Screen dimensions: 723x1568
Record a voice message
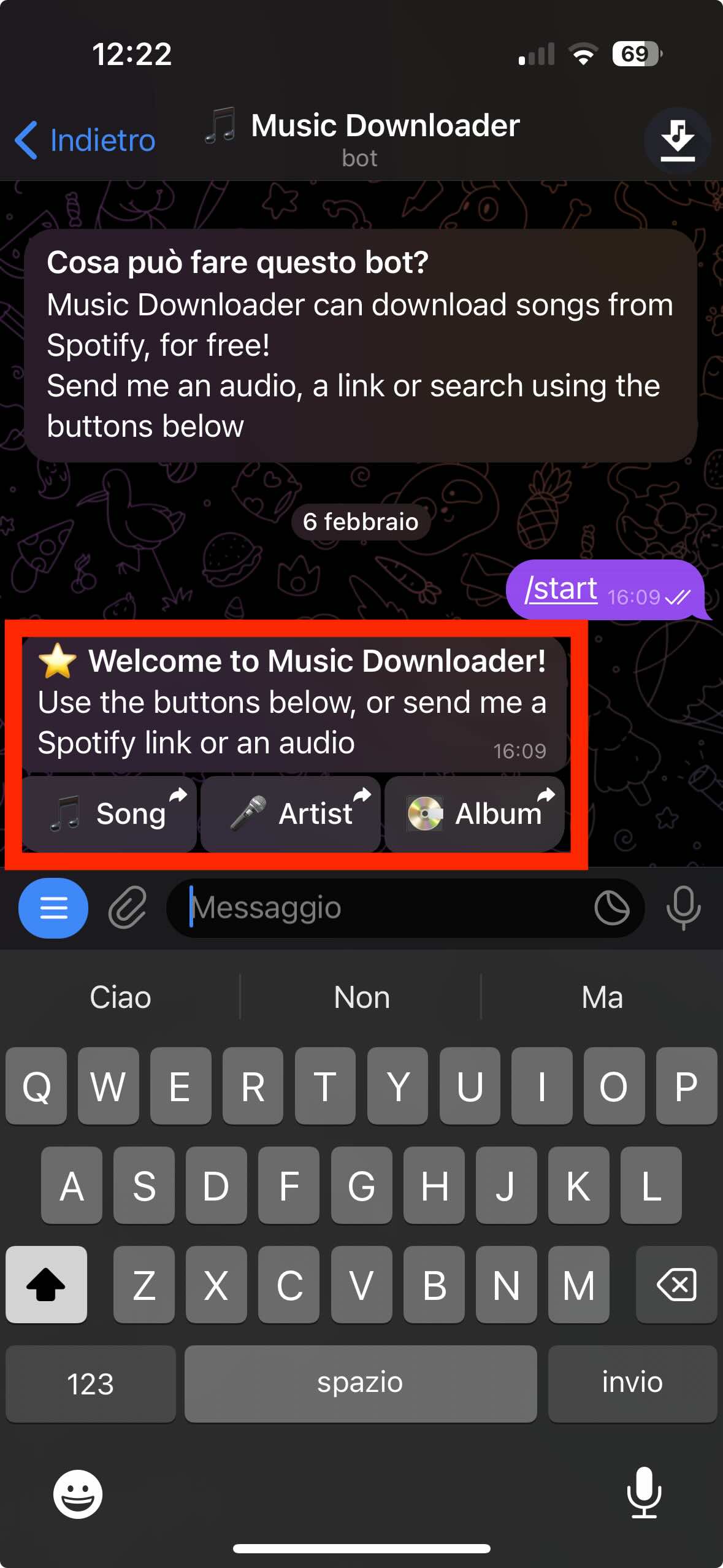click(683, 908)
